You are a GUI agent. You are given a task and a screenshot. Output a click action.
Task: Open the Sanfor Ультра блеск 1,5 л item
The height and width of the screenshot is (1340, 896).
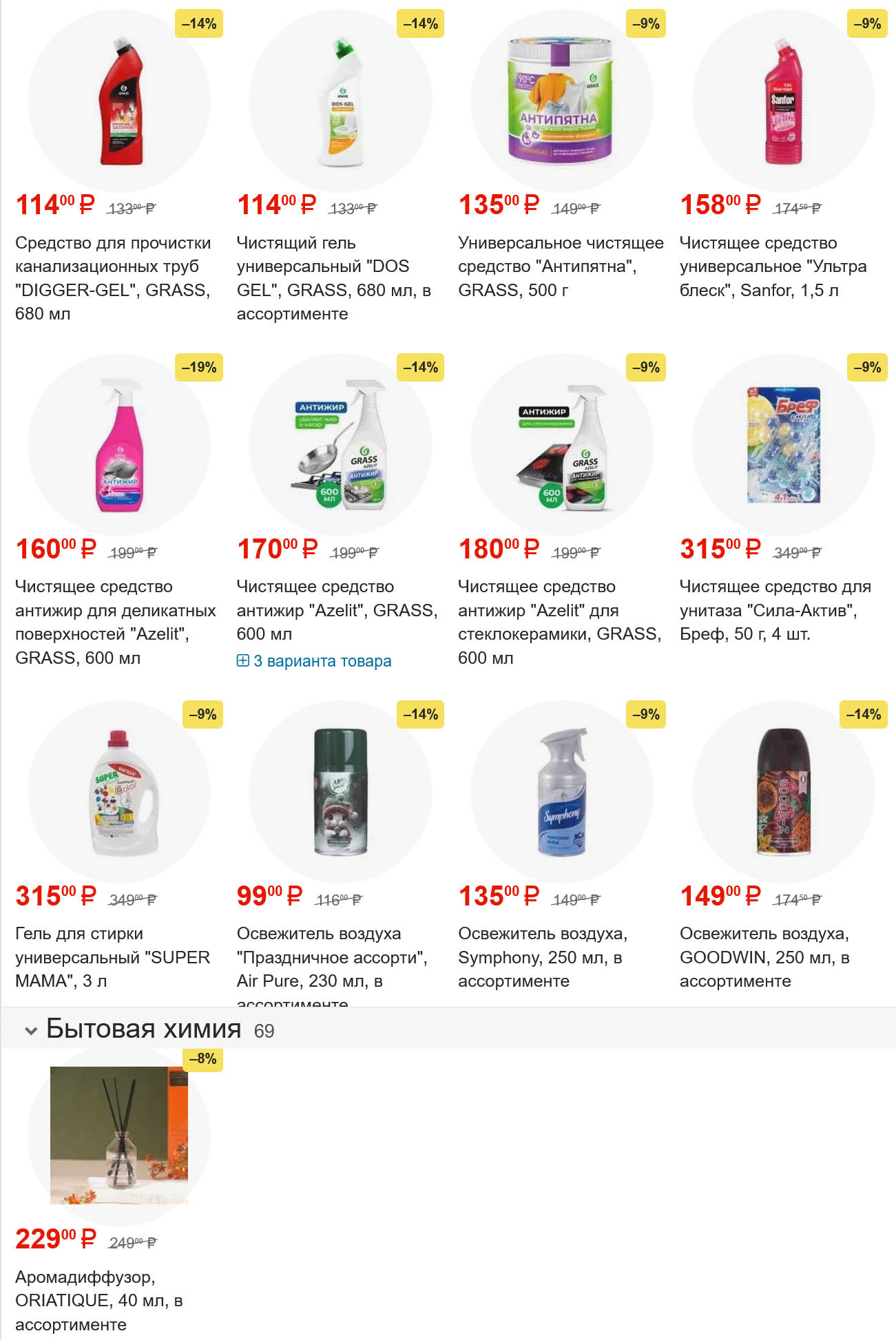coord(773,266)
